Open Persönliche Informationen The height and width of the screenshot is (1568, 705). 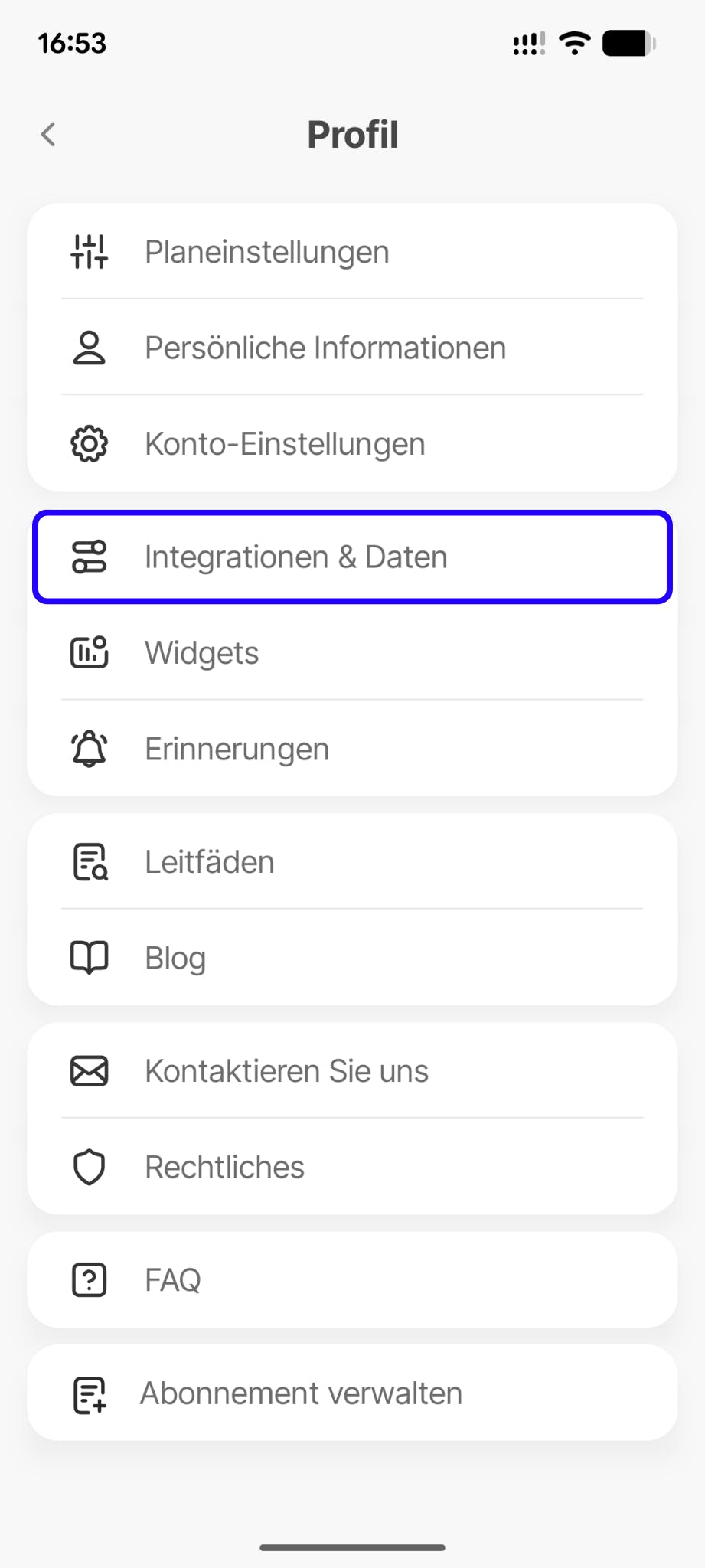(x=352, y=348)
